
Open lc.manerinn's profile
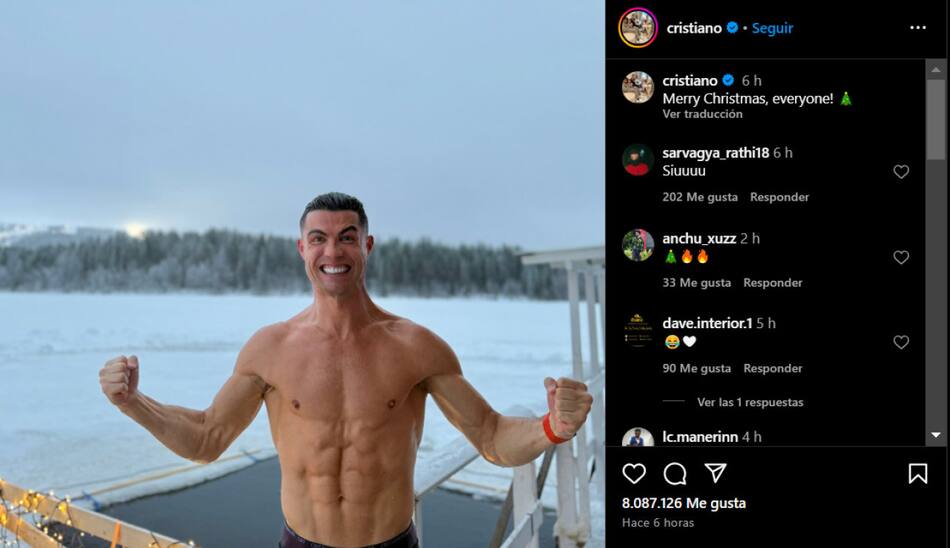[x=699, y=437]
